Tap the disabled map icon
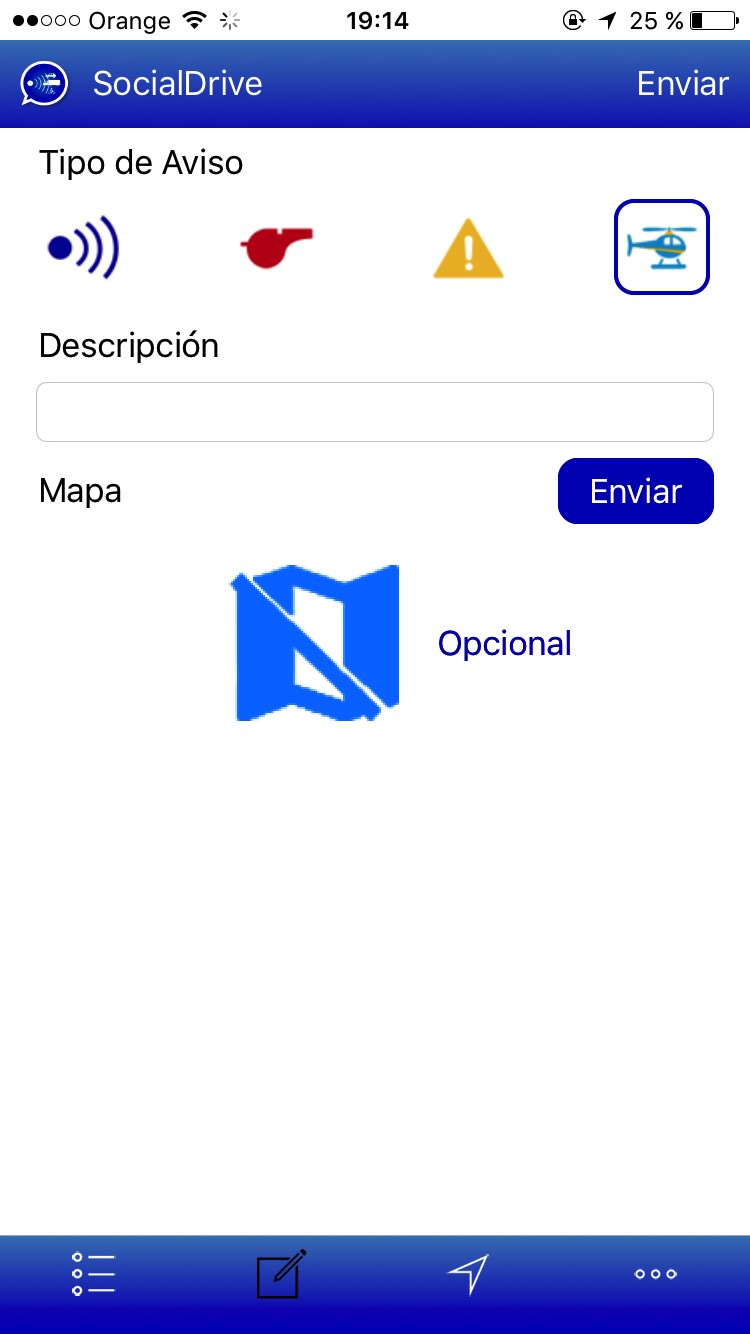The height and width of the screenshot is (1334, 750). click(316, 641)
